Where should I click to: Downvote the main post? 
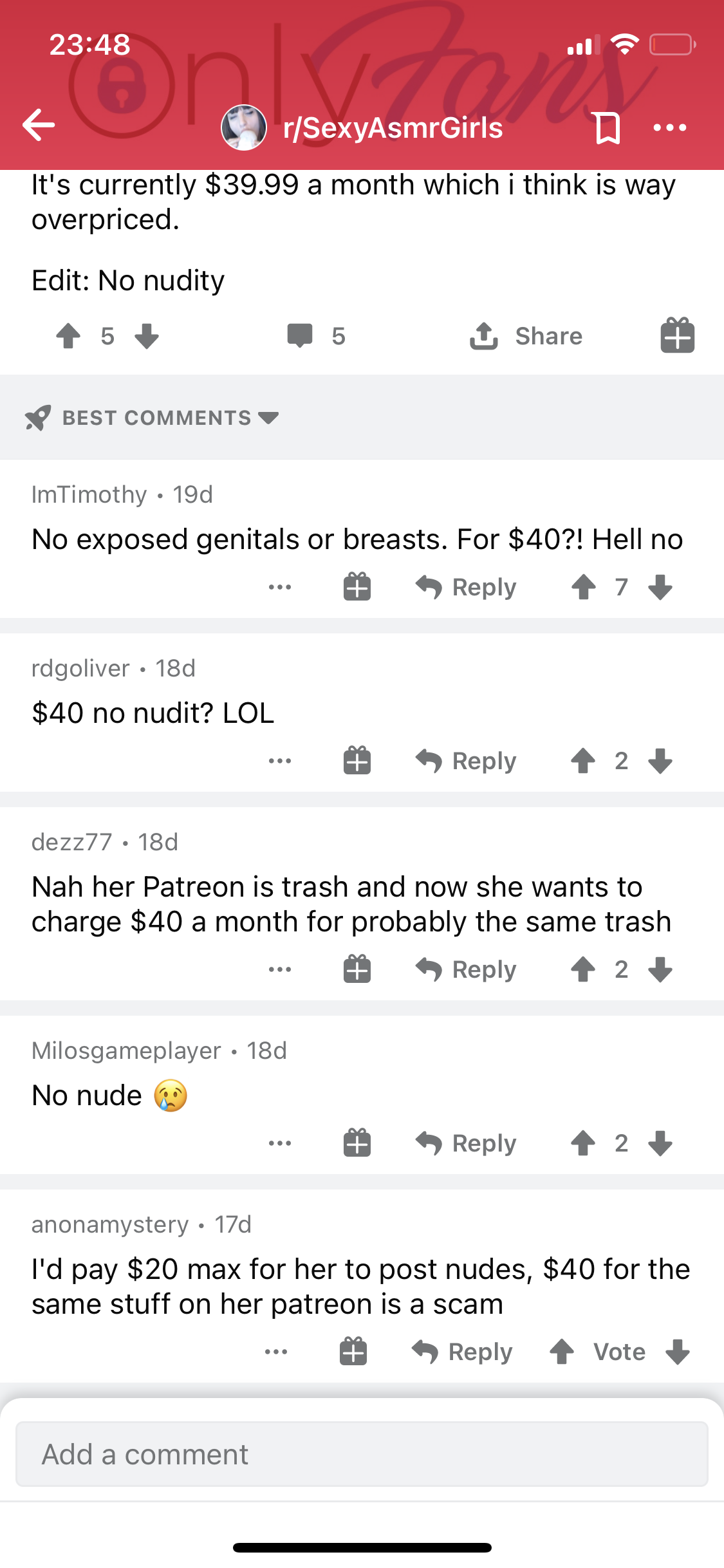tap(147, 336)
